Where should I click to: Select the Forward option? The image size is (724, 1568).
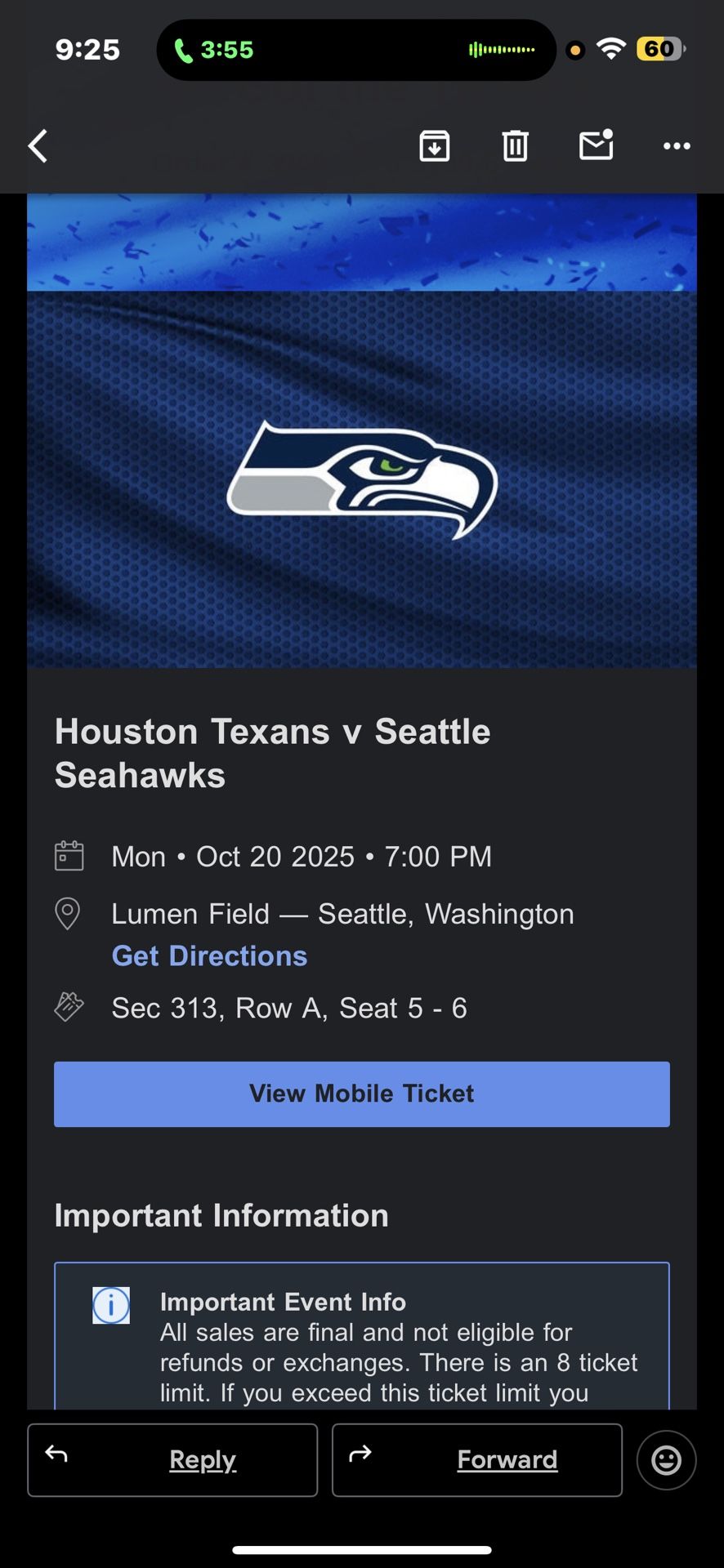pos(507,1460)
